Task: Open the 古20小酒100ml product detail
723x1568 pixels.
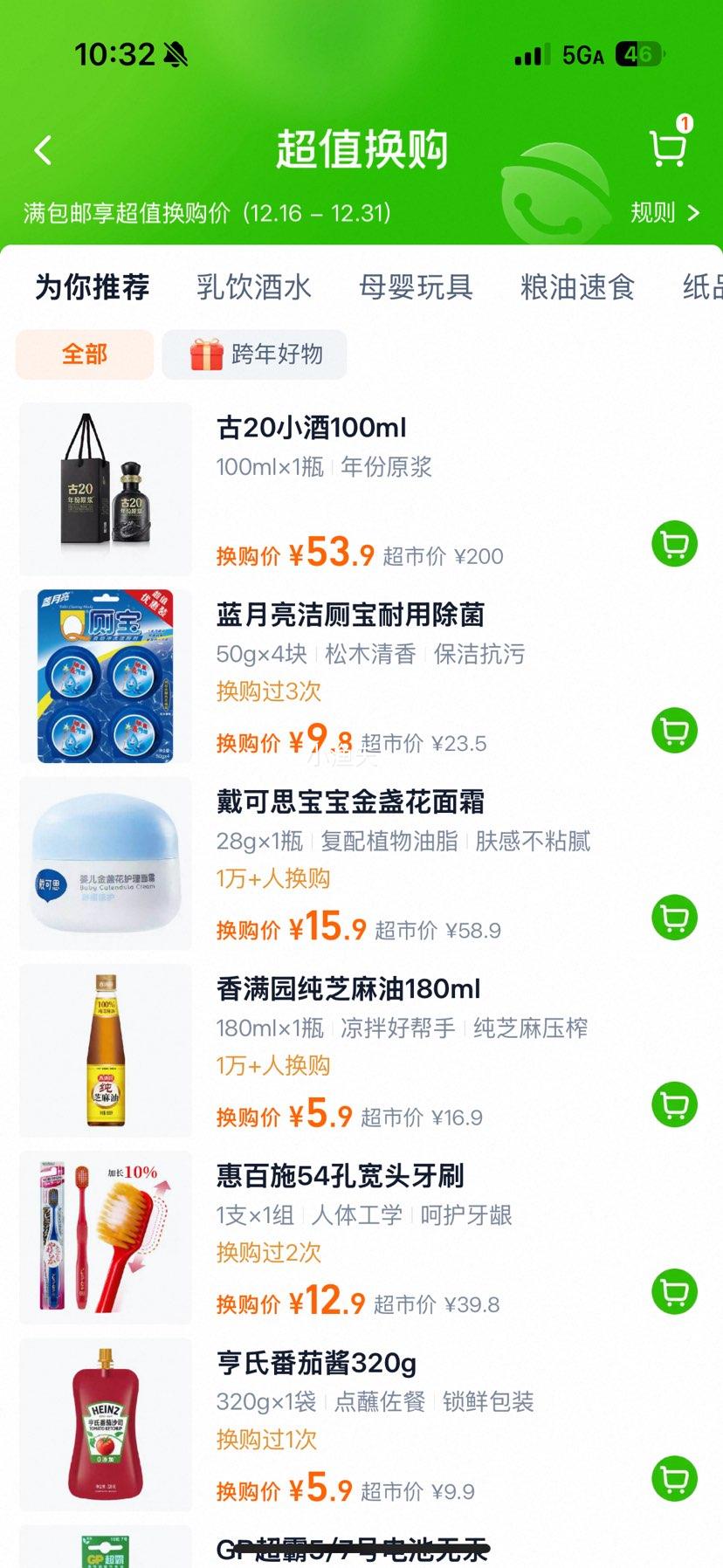Action: coord(312,427)
